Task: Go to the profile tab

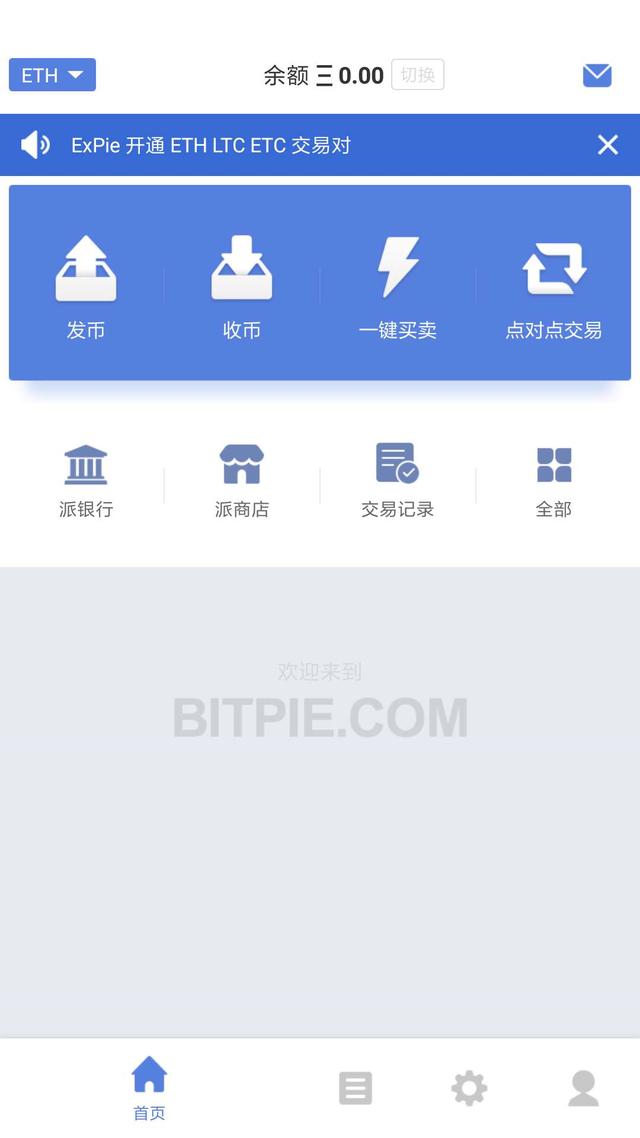Action: click(583, 1088)
